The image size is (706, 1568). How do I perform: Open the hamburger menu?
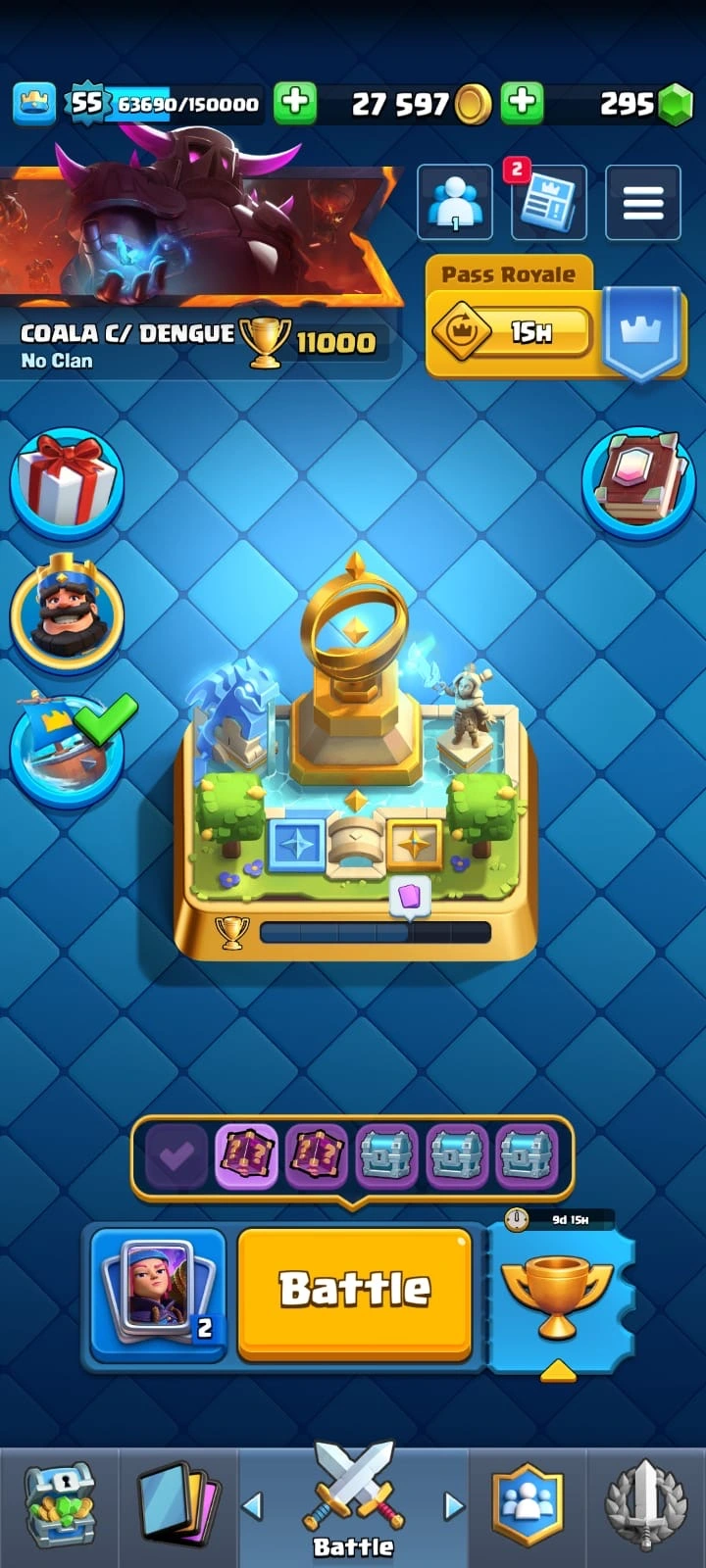pos(642,203)
